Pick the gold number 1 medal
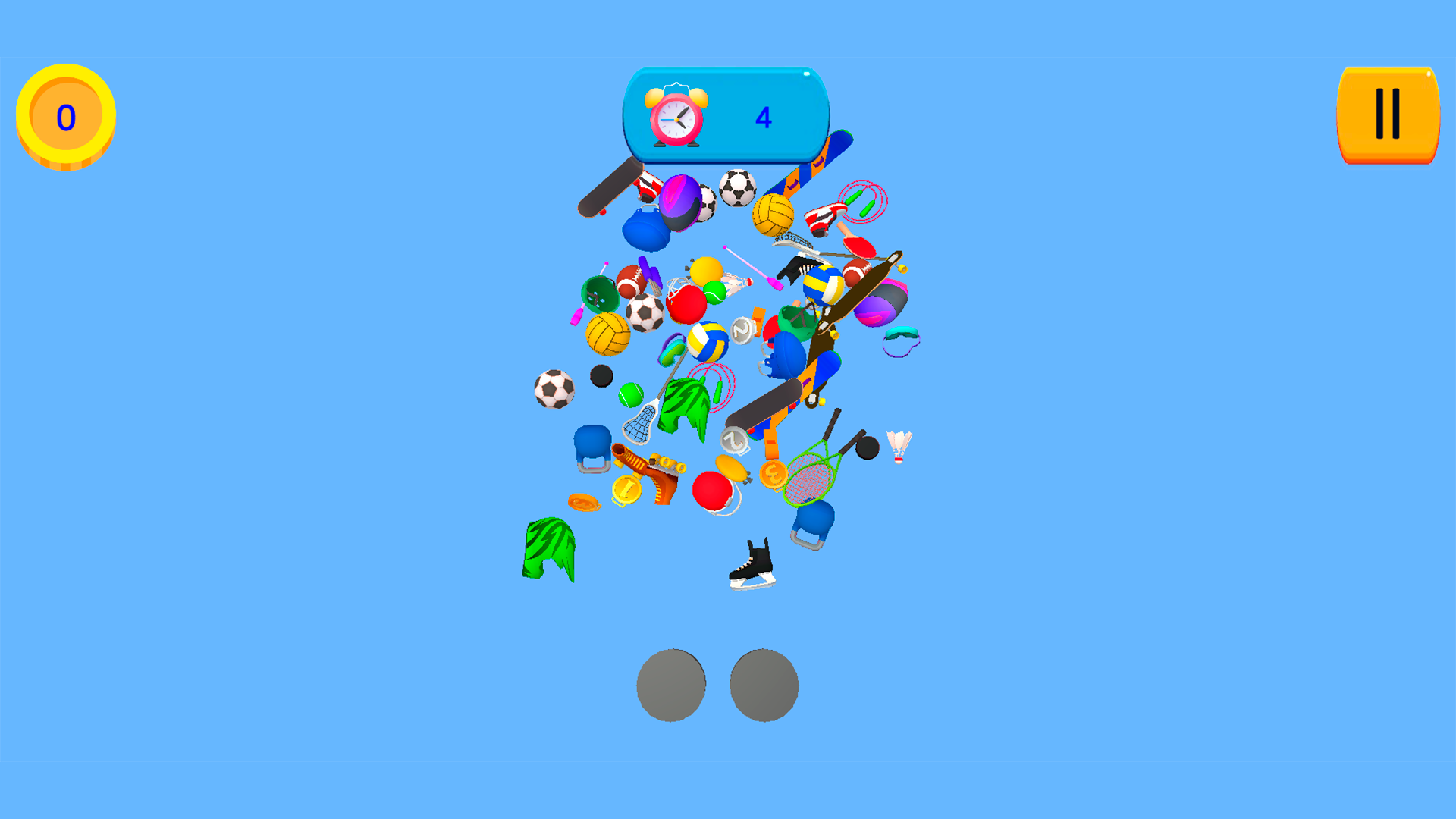 point(626,491)
